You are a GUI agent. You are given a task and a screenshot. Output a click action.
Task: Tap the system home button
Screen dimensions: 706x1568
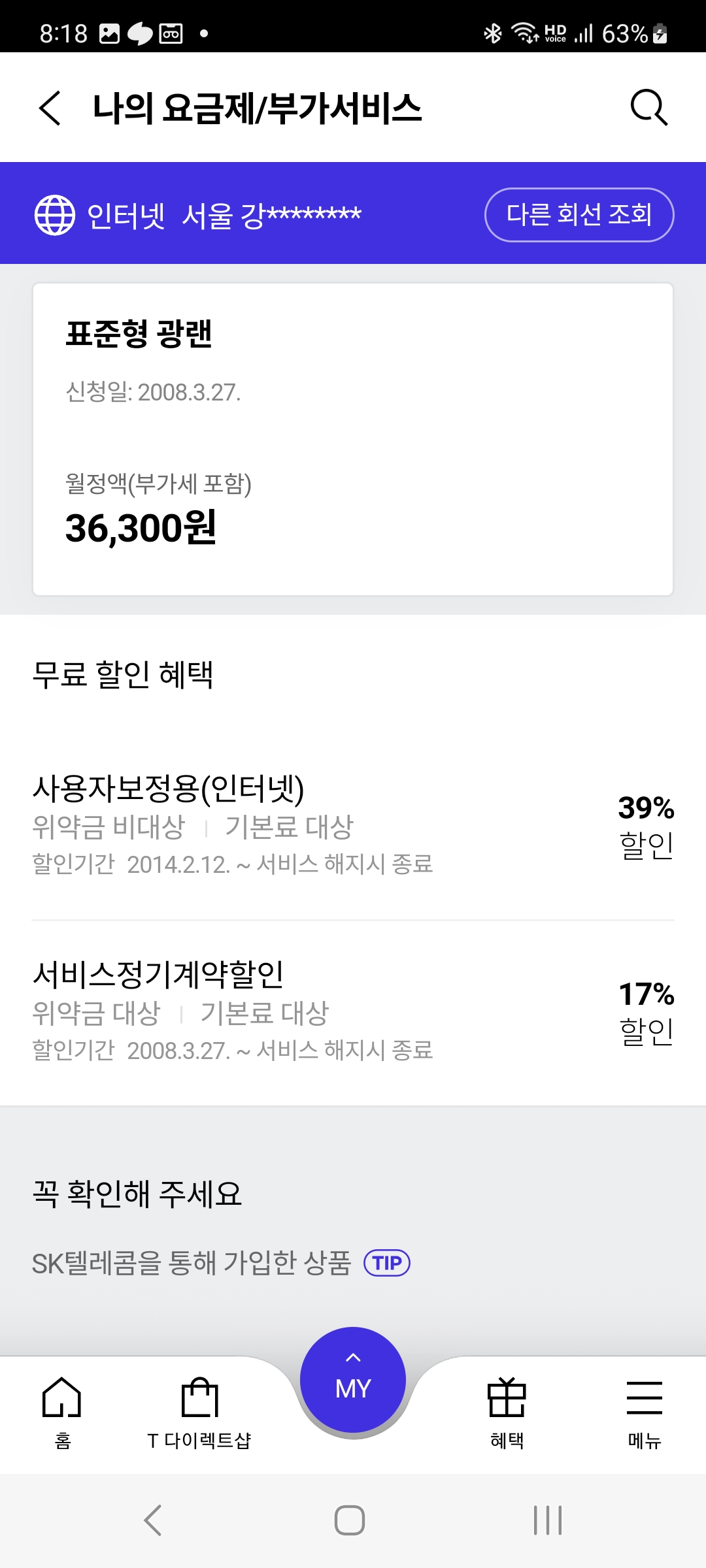click(x=350, y=1520)
